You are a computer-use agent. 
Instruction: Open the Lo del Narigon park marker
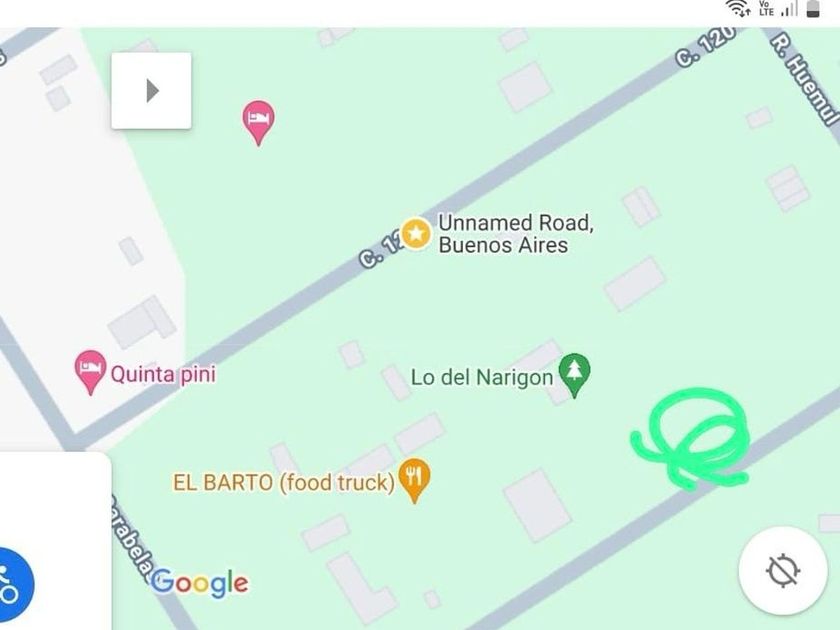coord(574,373)
